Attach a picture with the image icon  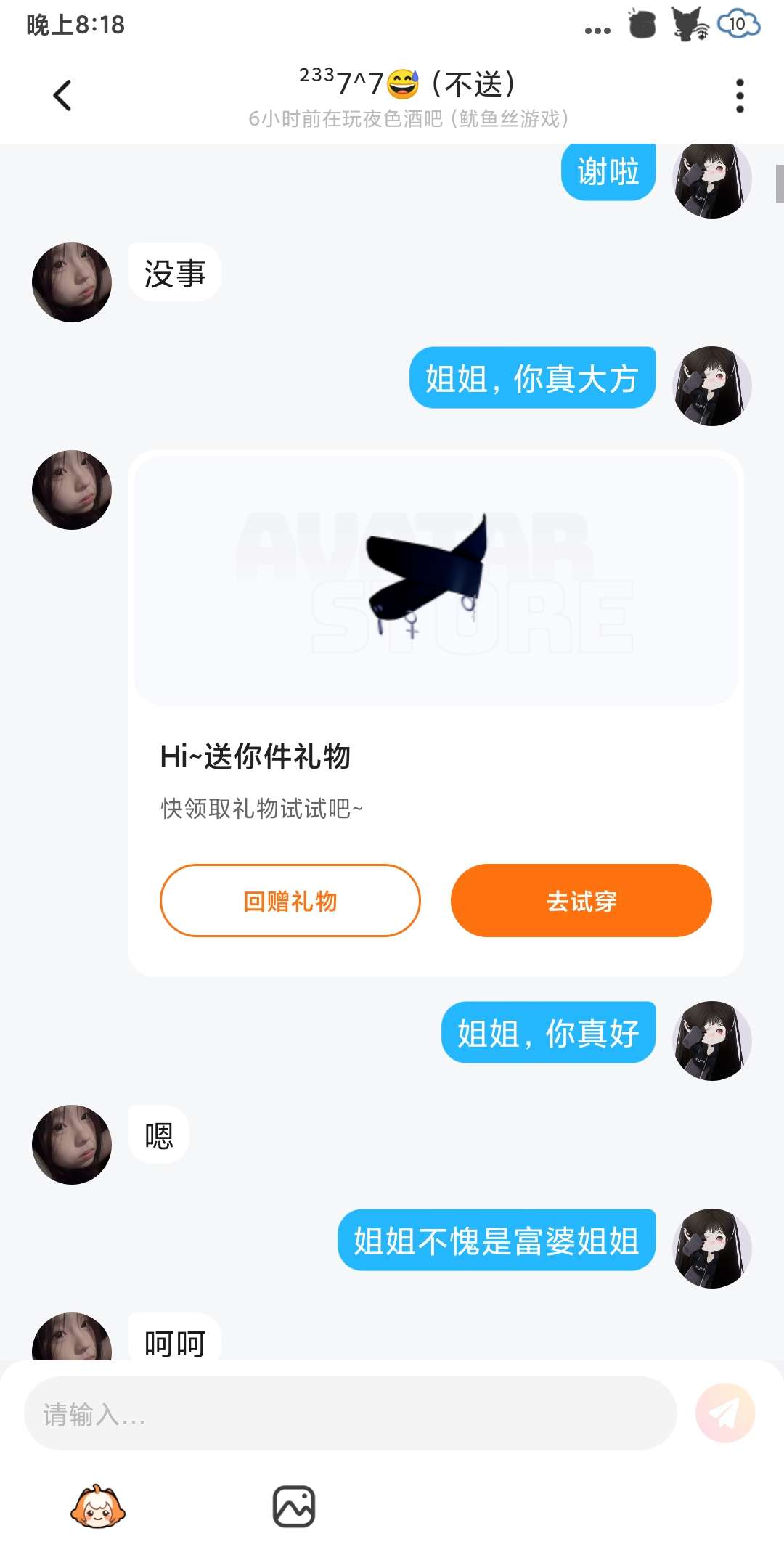pos(294,1507)
